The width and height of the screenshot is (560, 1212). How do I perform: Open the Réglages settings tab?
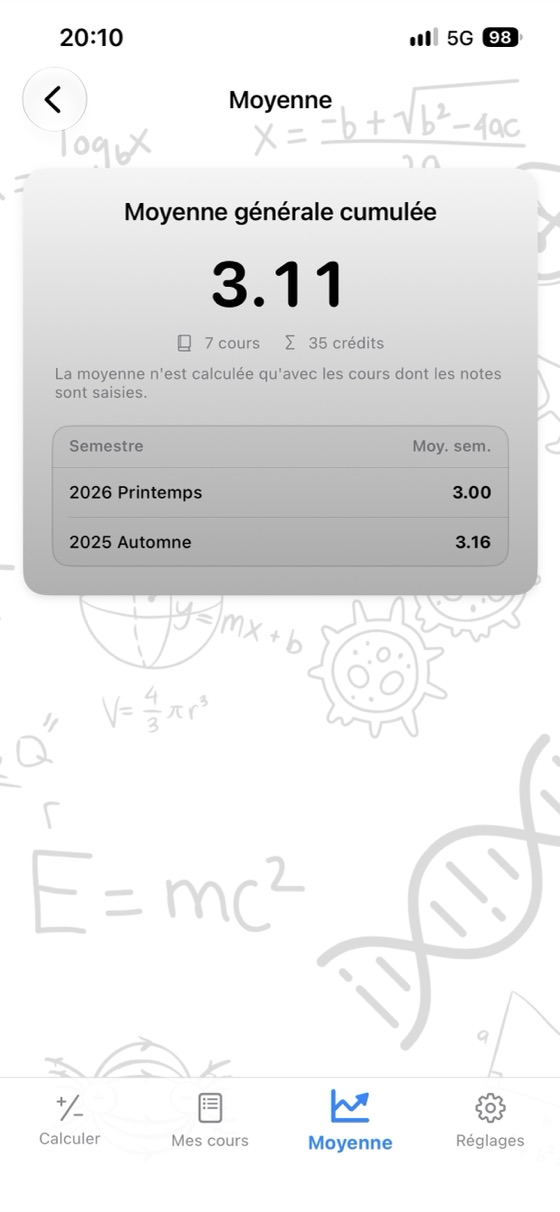point(490,1120)
